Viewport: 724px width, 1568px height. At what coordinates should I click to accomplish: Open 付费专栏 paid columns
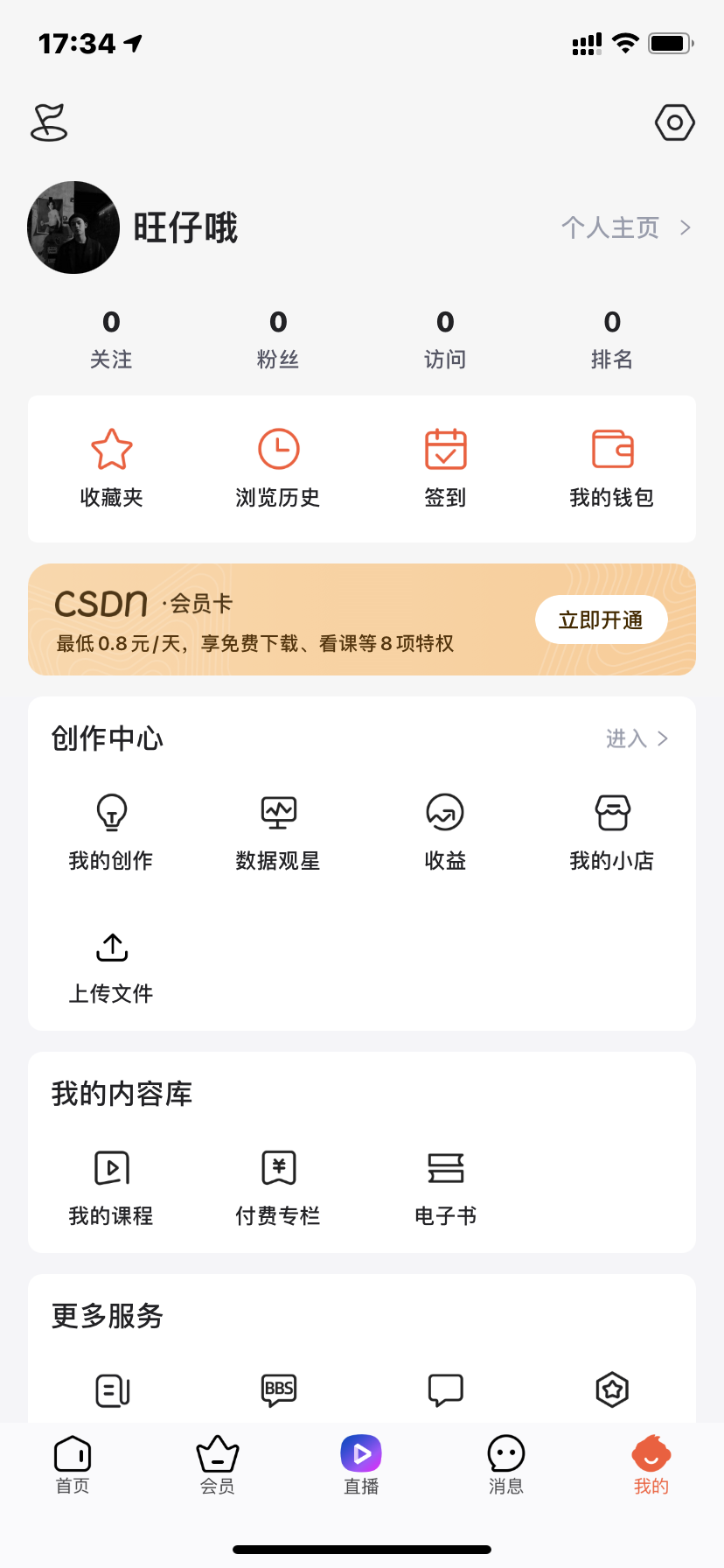tap(278, 1187)
